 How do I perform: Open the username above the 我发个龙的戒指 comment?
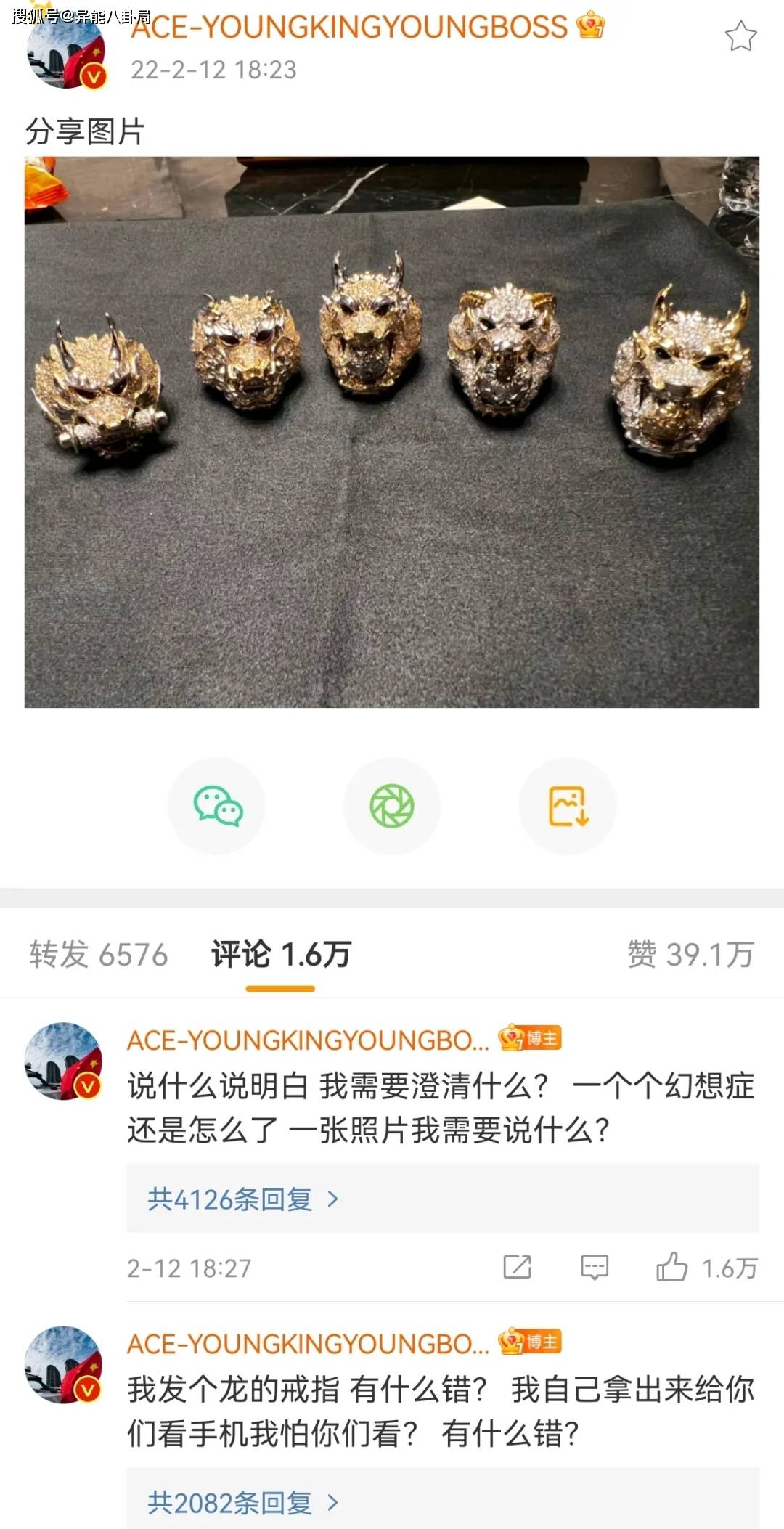[308, 1345]
